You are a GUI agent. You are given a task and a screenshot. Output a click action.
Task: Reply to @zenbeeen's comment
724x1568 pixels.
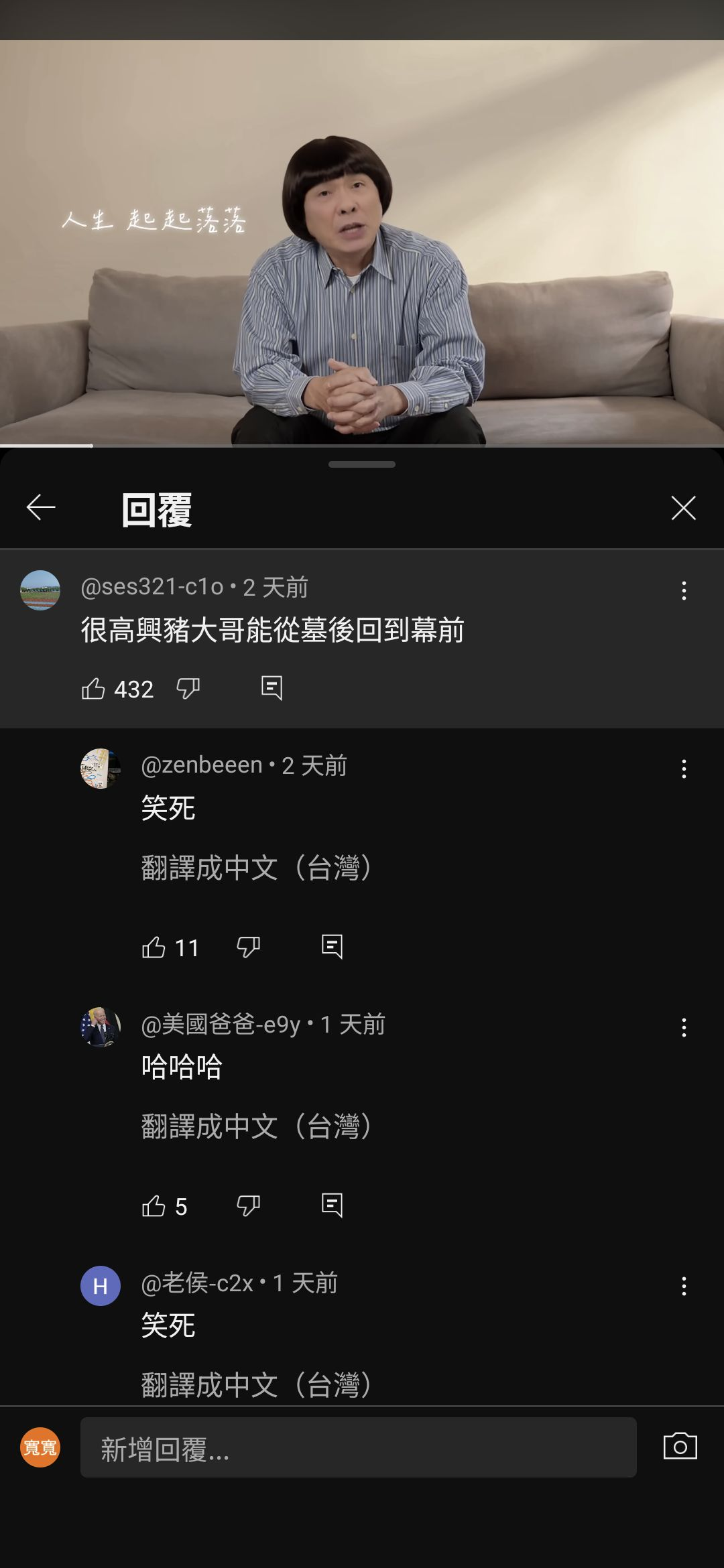332,947
